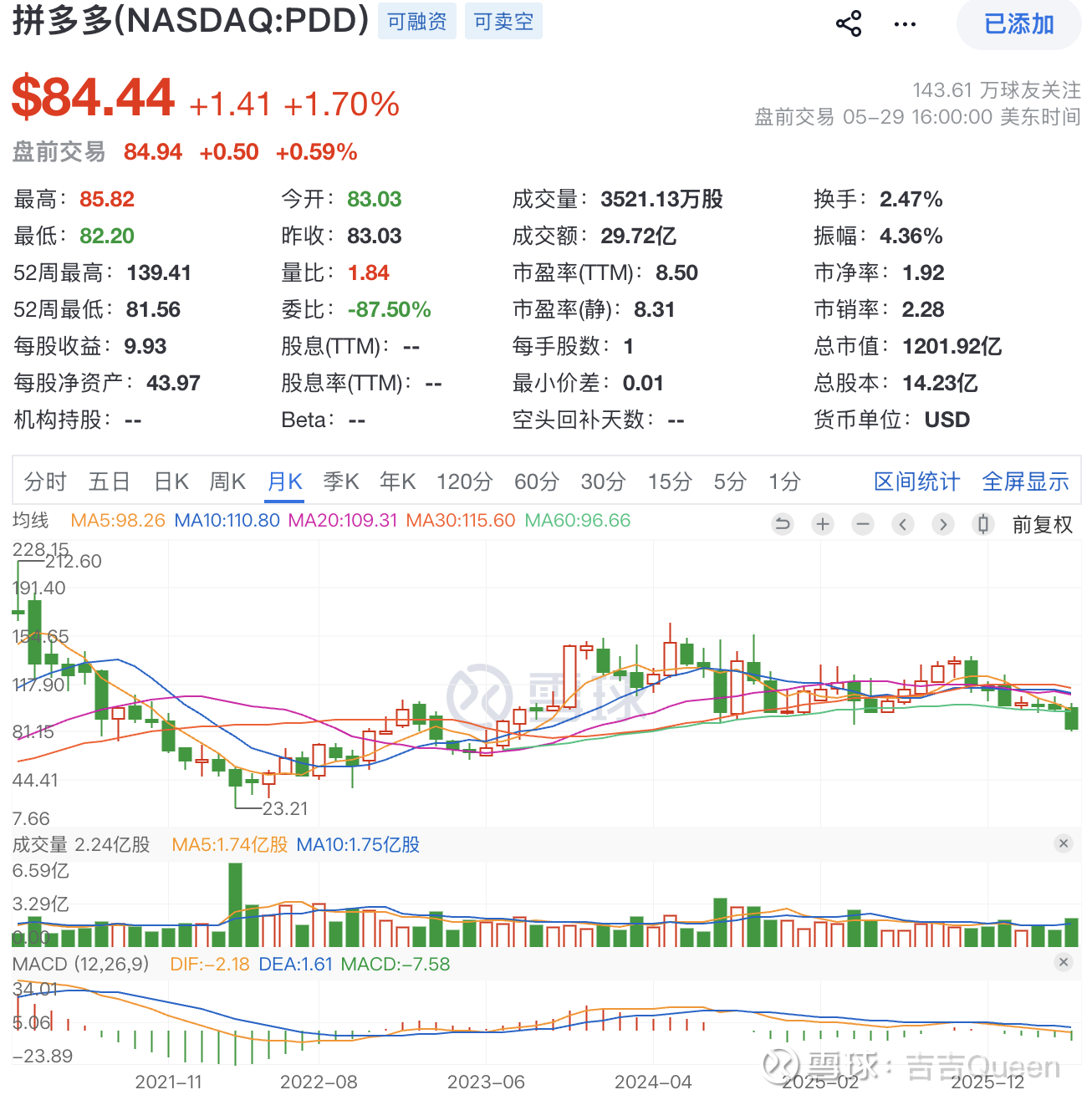Image resolution: width=1092 pixels, height=1100 pixels.
Task: Open the three-dot overflow menu
Action: click(905, 24)
